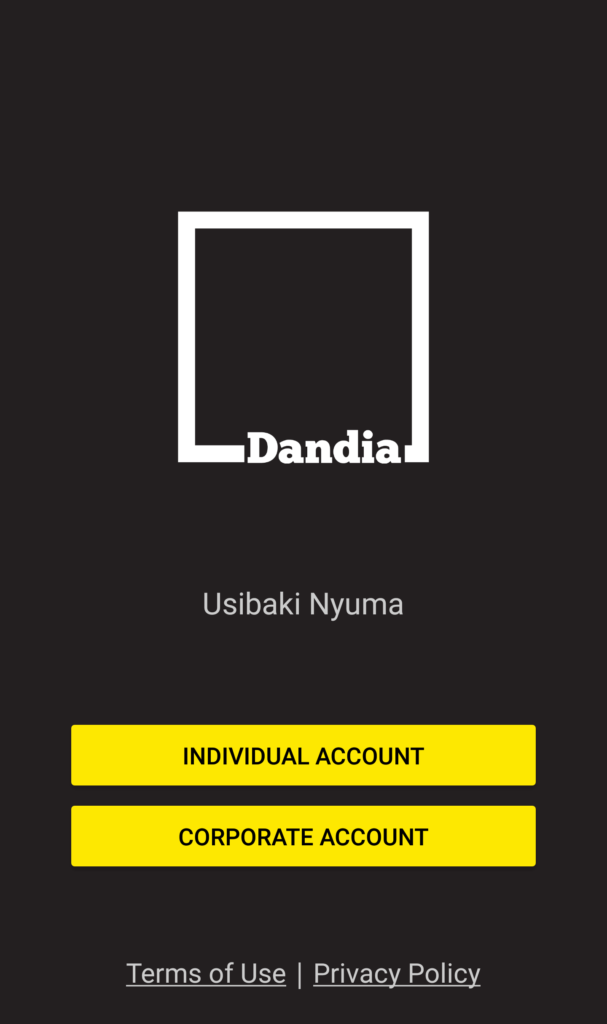
Task: Open the Terms of Use link
Action: (x=206, y=974)
